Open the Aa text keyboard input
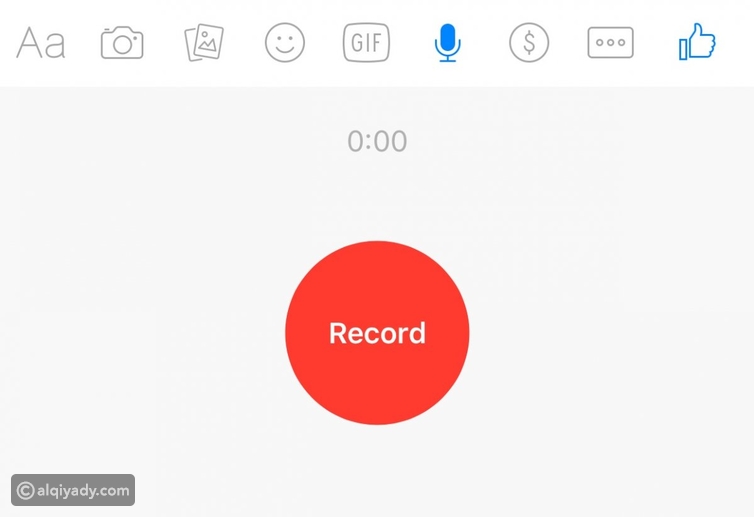Screen dimensions: 754x517 [x=41, y=43]
